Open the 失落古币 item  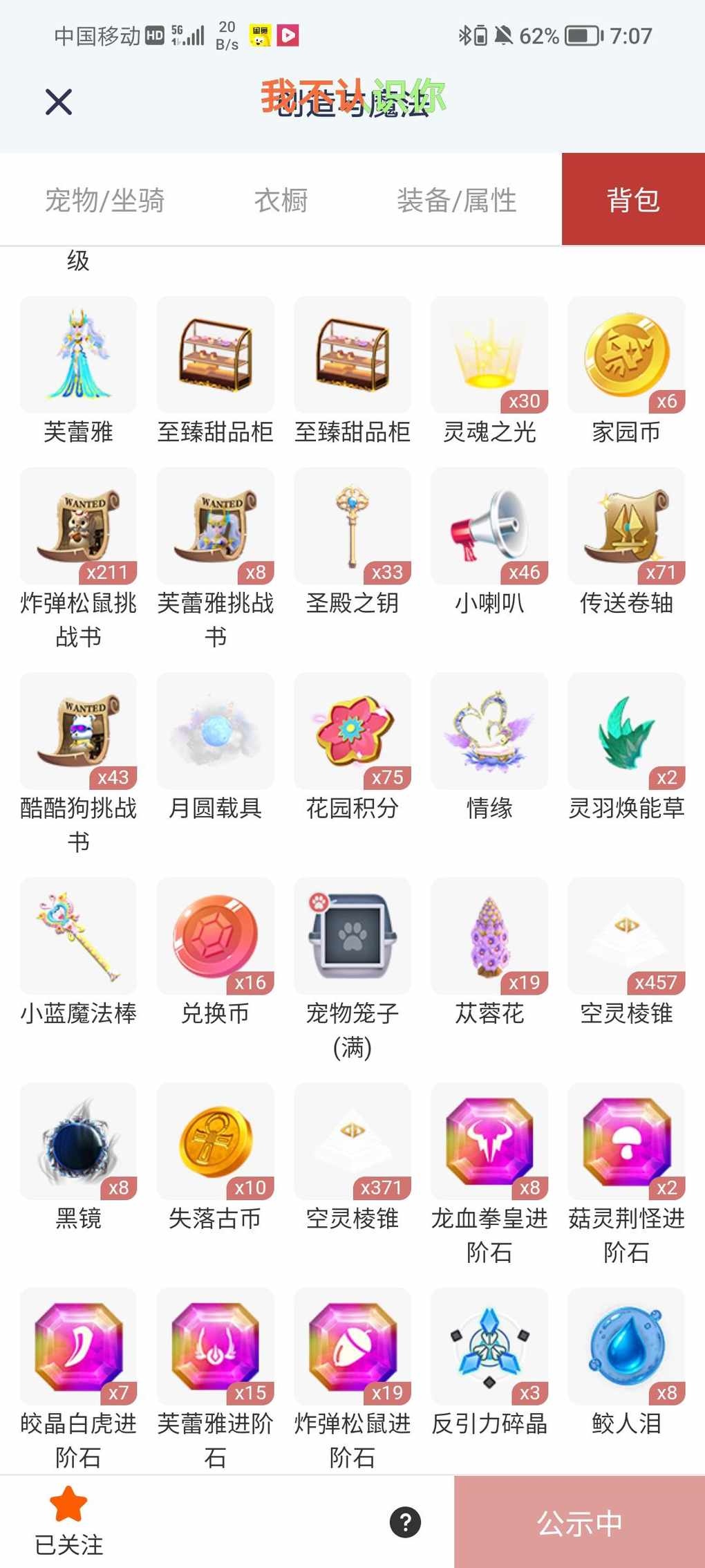216,1141
